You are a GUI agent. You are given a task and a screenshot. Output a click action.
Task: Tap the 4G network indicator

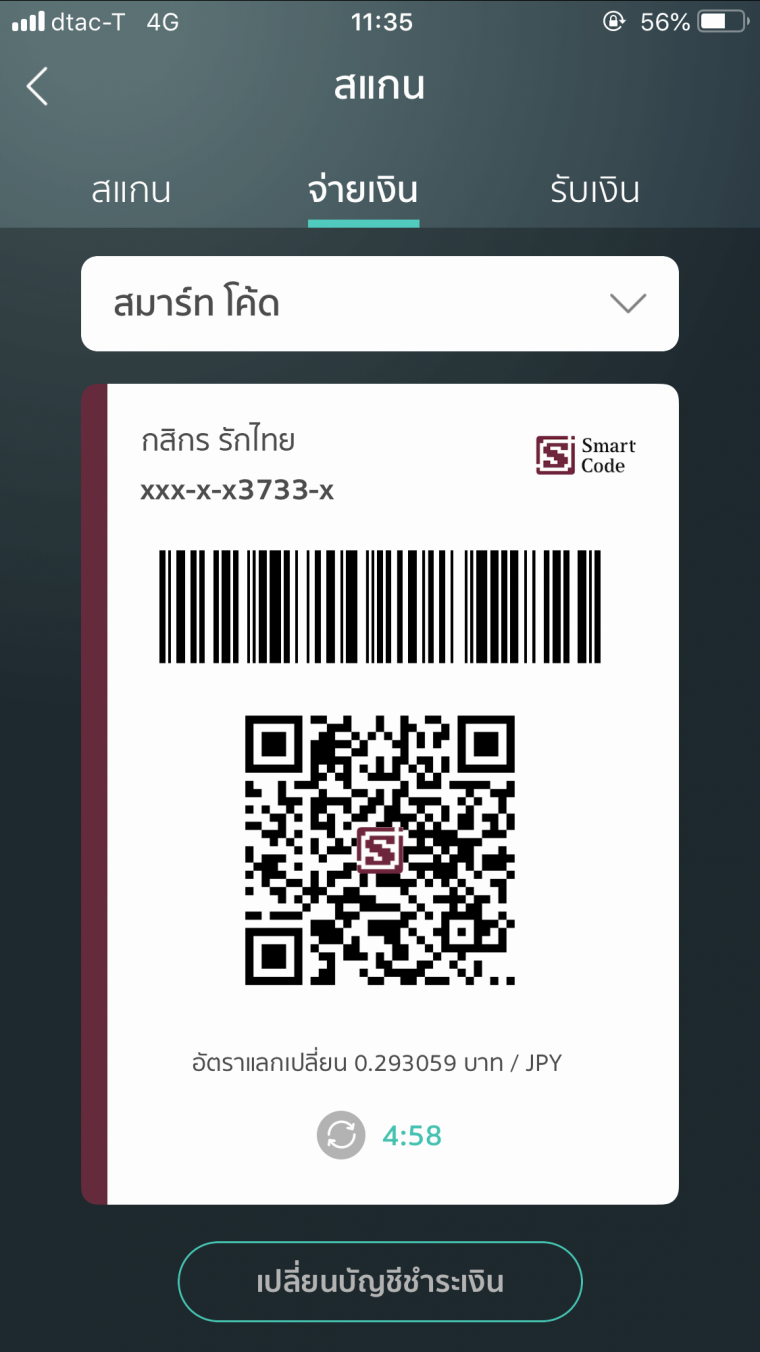point(160,20)
